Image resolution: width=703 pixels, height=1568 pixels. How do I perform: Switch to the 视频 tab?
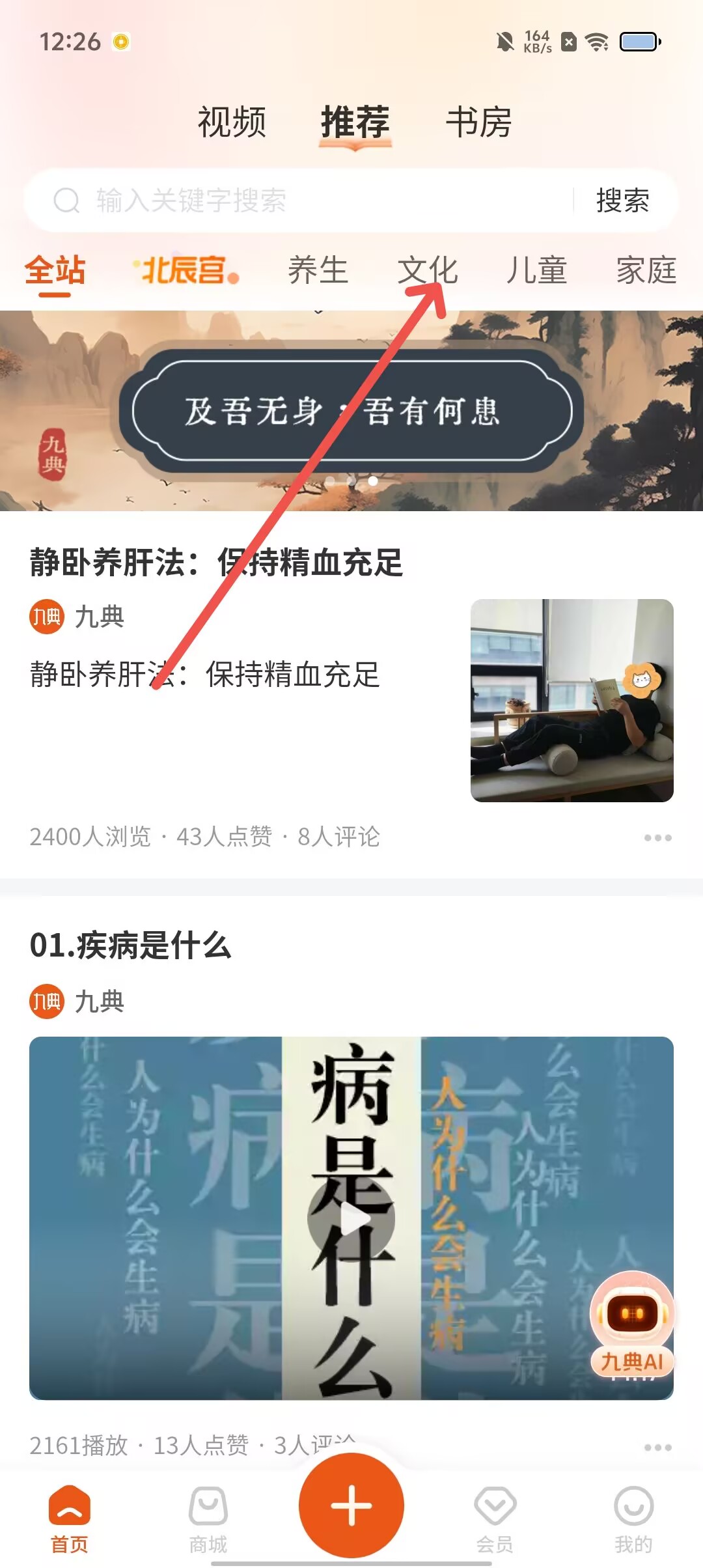point(232,122)
